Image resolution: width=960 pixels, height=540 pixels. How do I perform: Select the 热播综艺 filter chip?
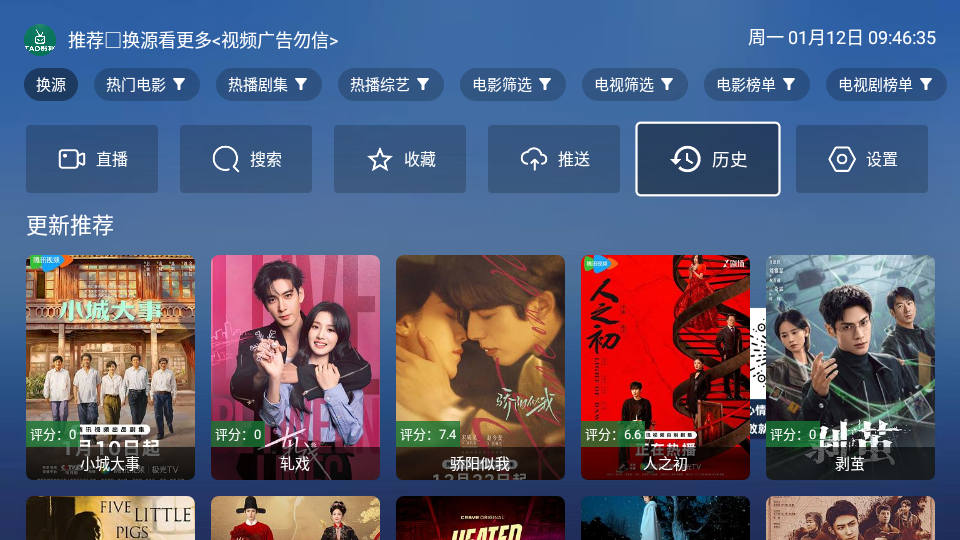390,85
